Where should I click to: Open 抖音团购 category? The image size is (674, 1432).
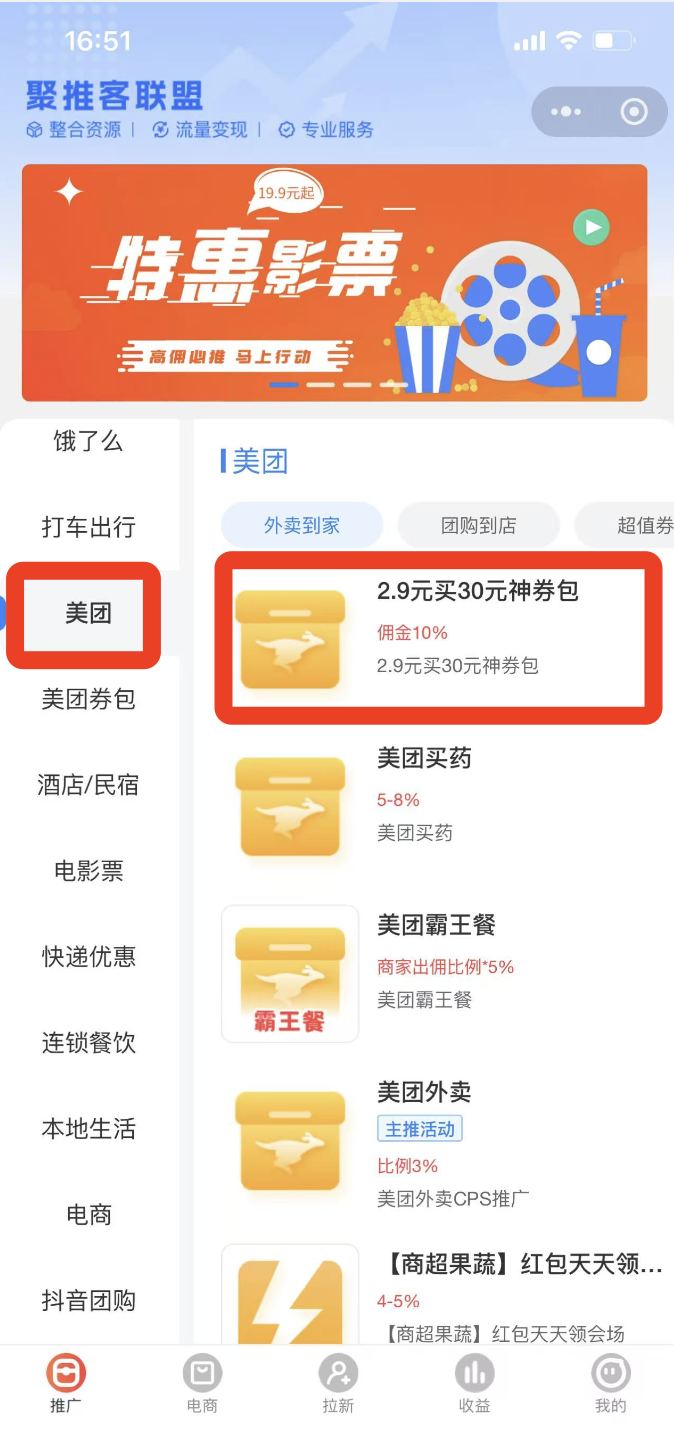tap(88, 1301)
